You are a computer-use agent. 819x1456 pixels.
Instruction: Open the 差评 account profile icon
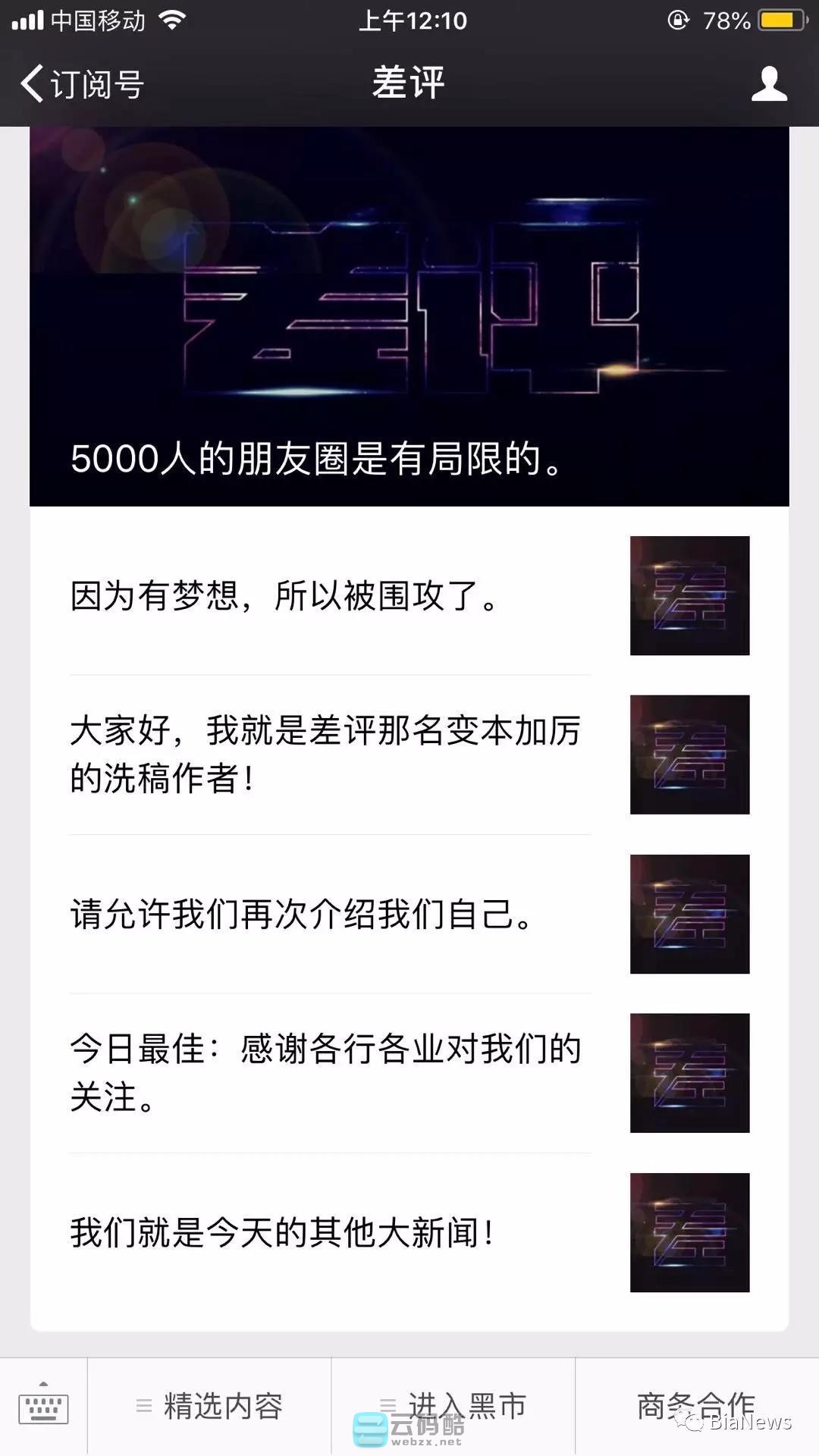pos(769,83)
